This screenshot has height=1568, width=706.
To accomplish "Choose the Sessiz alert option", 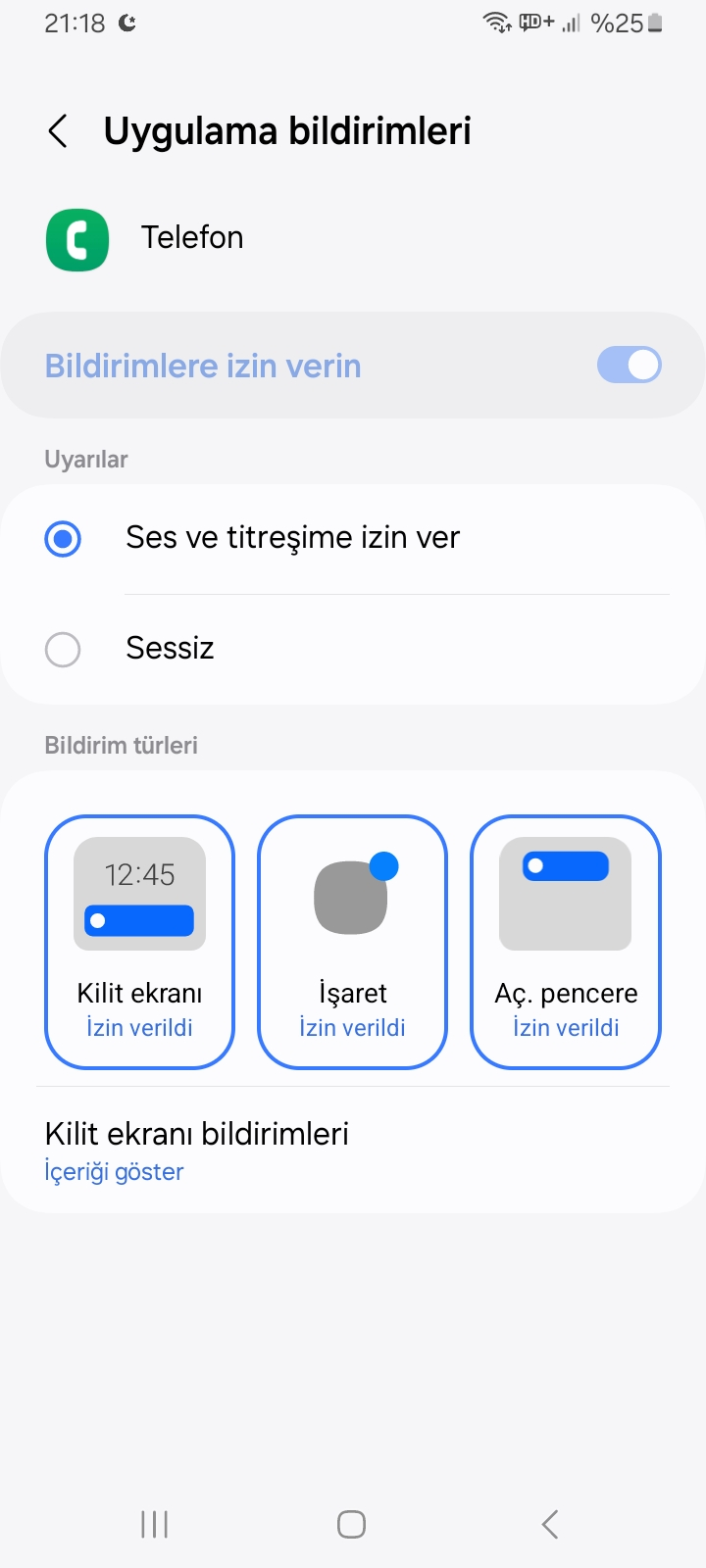I will tap(352, 649).
